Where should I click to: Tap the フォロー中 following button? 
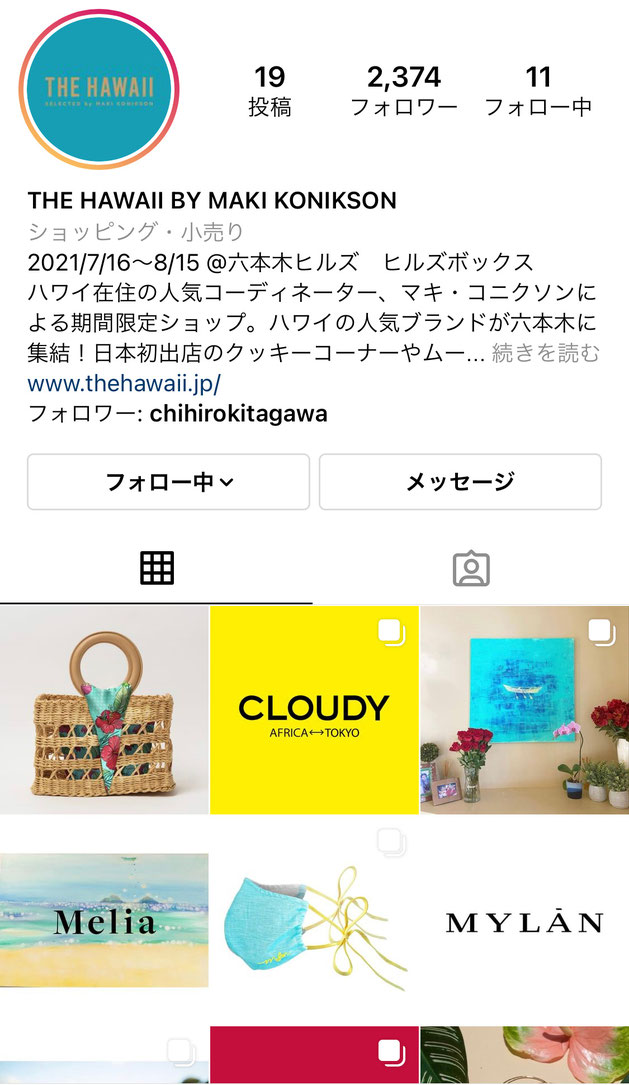168,482
